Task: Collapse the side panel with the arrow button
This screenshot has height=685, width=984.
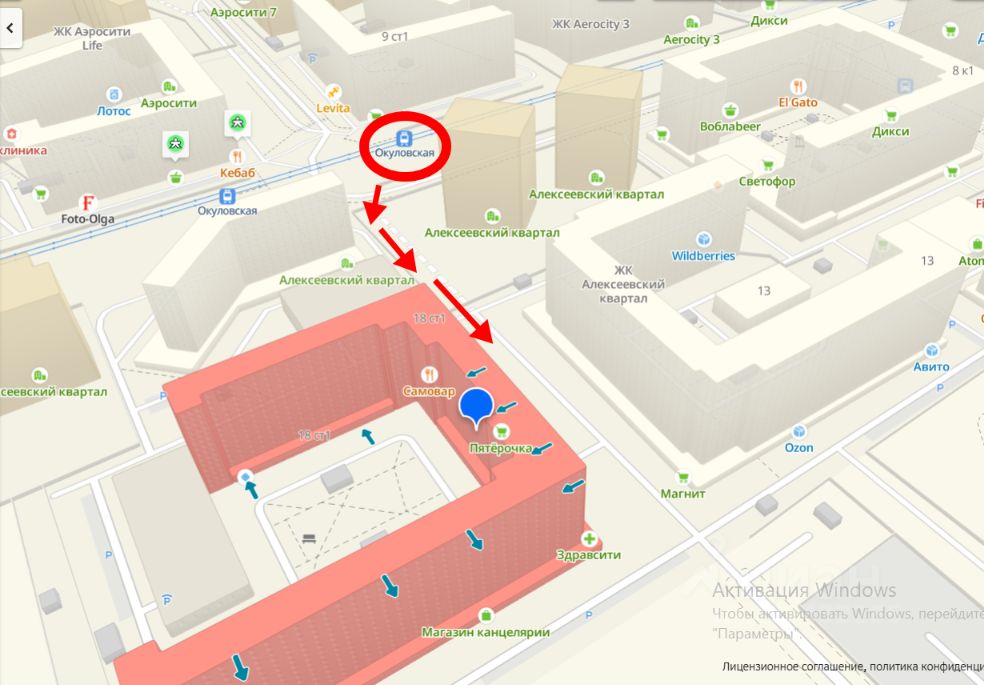Action: (x=9, y=29)
